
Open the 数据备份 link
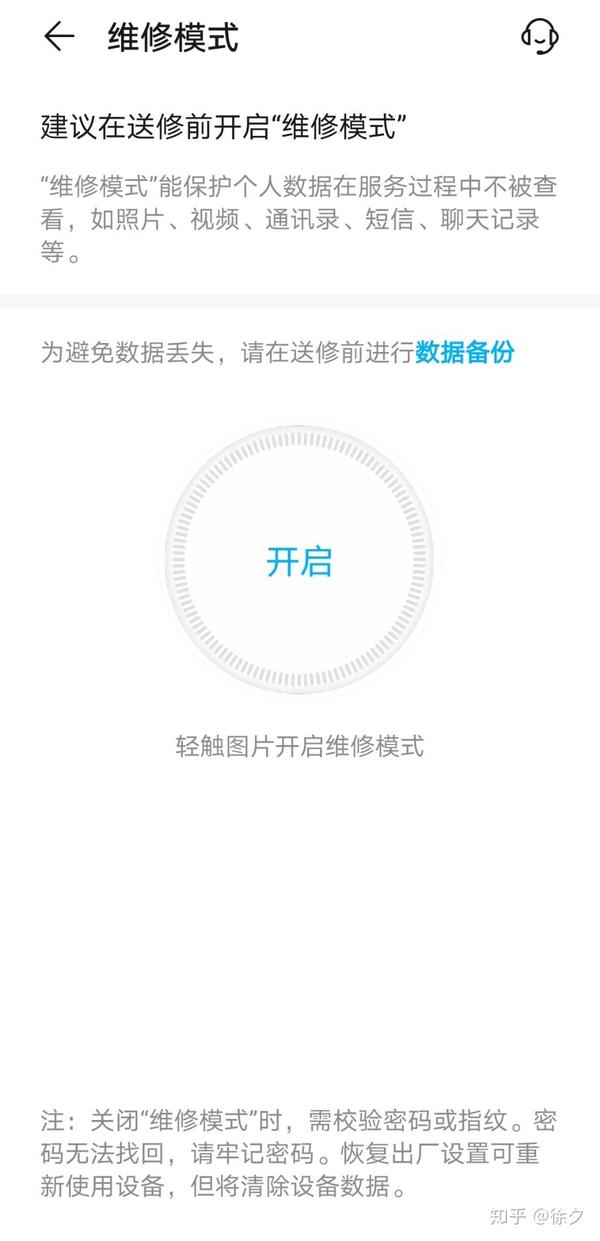tap(465, 352)
